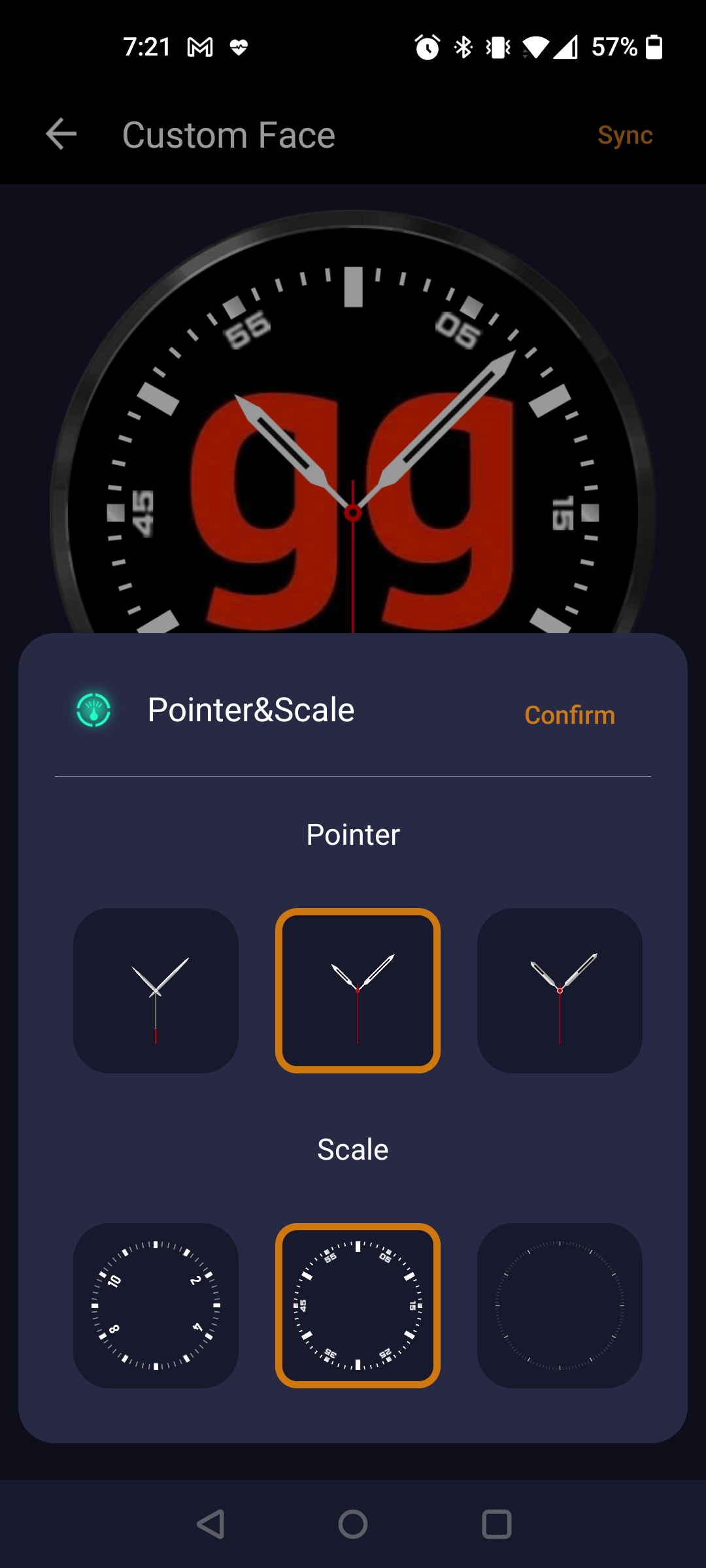Select scale with 10, 2, 8, 4 numerals
Screen dimensions: 706x1568
156,1305
